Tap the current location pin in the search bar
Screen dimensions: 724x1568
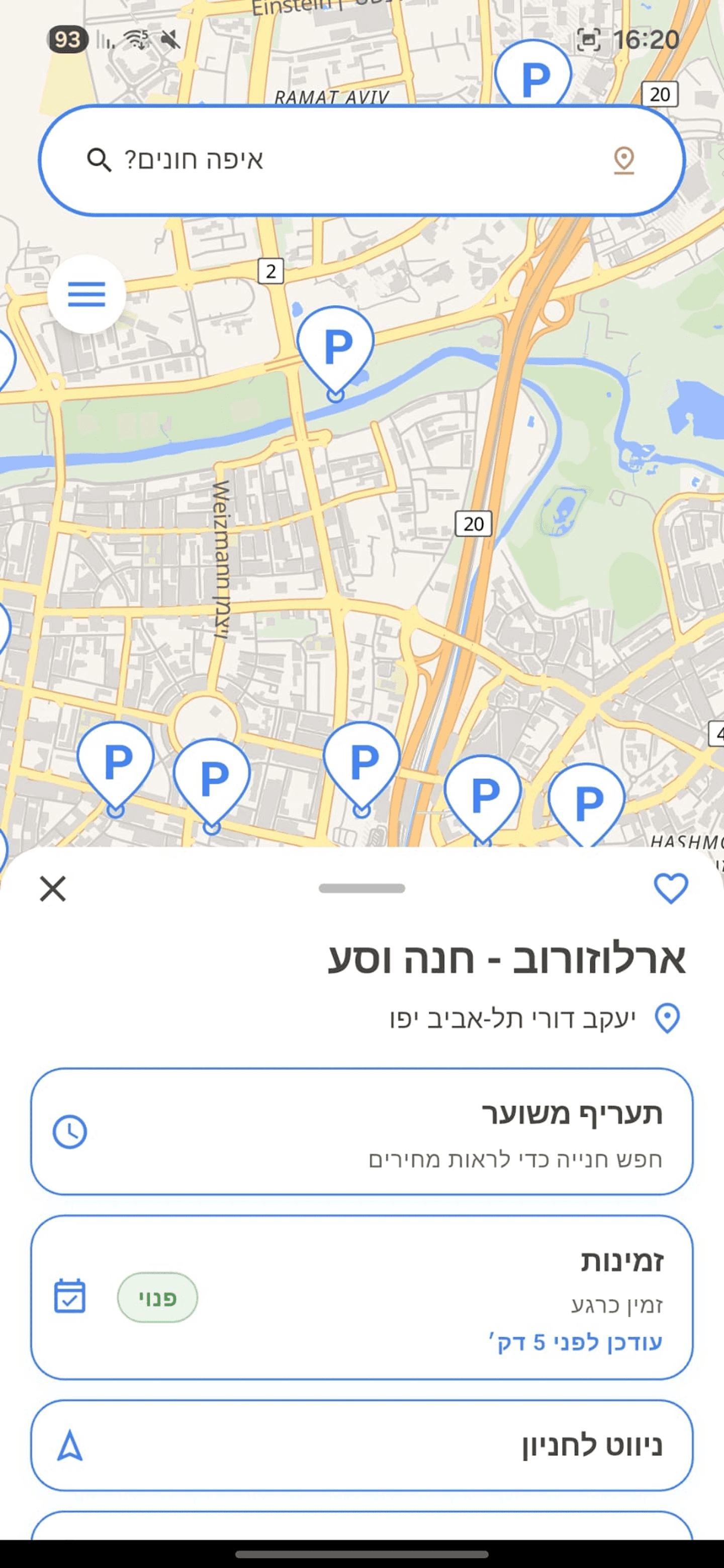623,160
